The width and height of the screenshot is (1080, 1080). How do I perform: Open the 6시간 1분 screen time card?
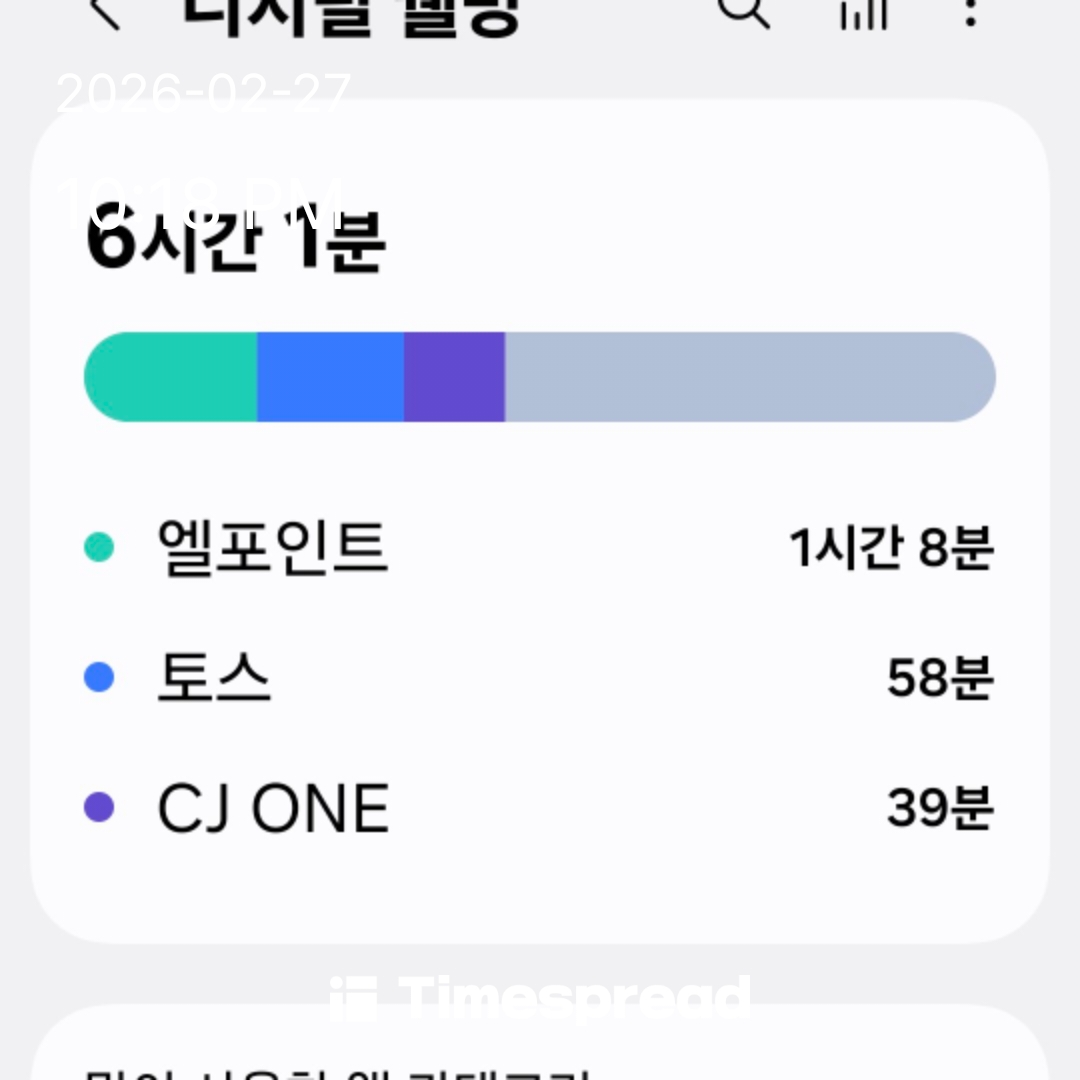click(x=540, y=520)
